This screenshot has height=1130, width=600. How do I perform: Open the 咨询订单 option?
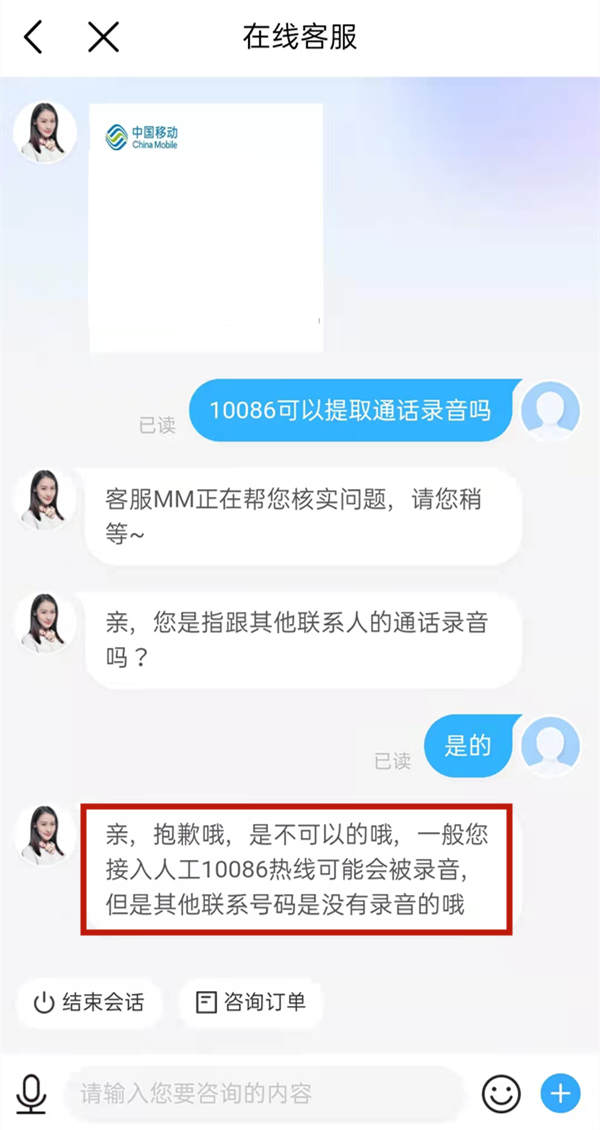(251, 1002)
